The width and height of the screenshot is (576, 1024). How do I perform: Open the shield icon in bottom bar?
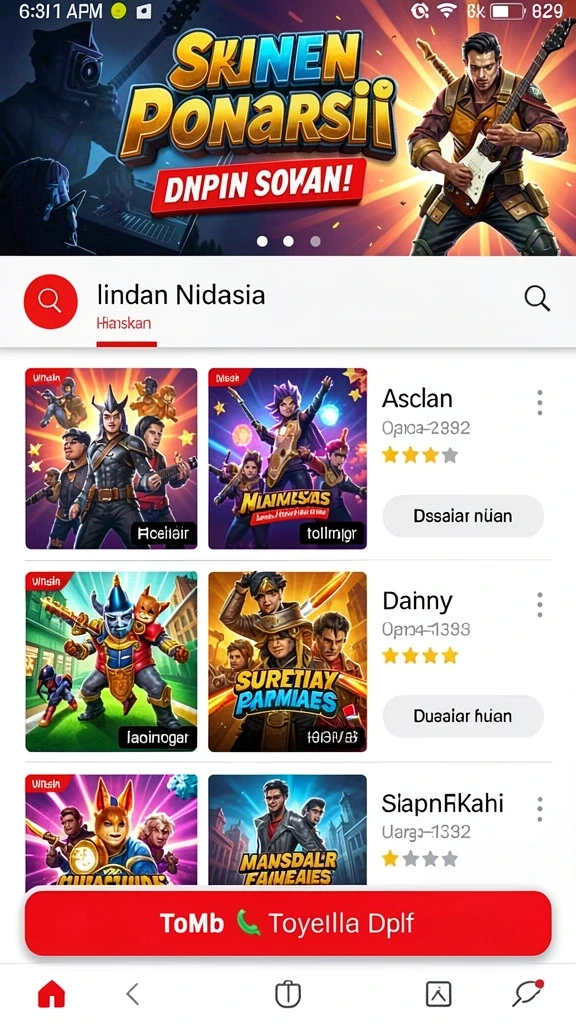287,994
